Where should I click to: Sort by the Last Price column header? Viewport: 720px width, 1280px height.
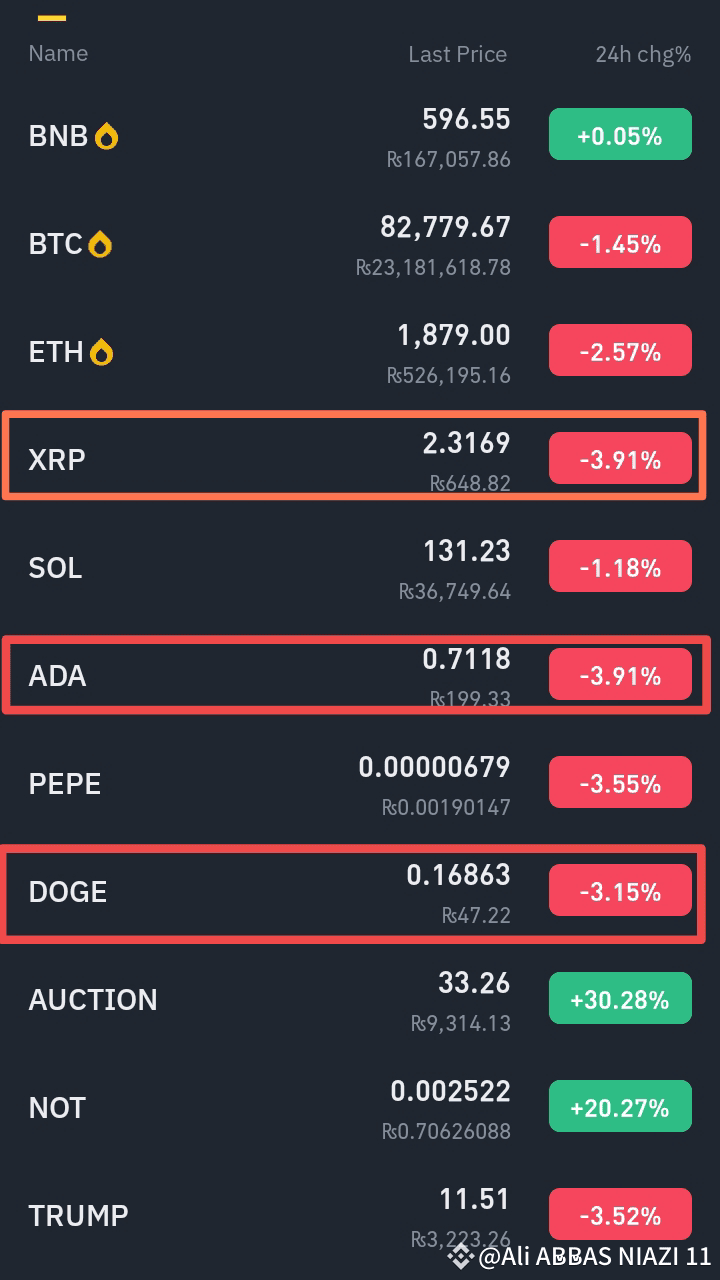tap(458, 54)
